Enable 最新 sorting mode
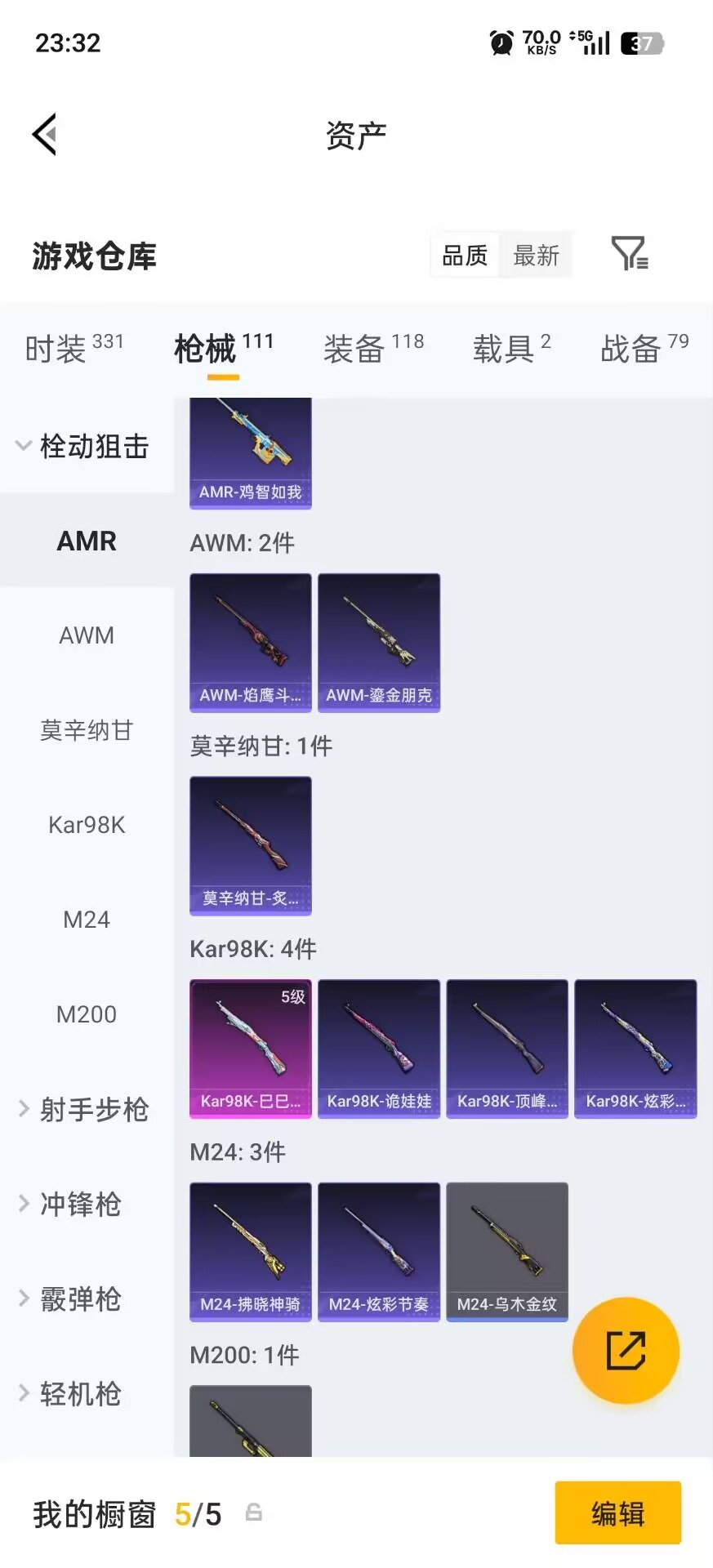The height and width of the screenshot is (1568, 713). (536, 255)
